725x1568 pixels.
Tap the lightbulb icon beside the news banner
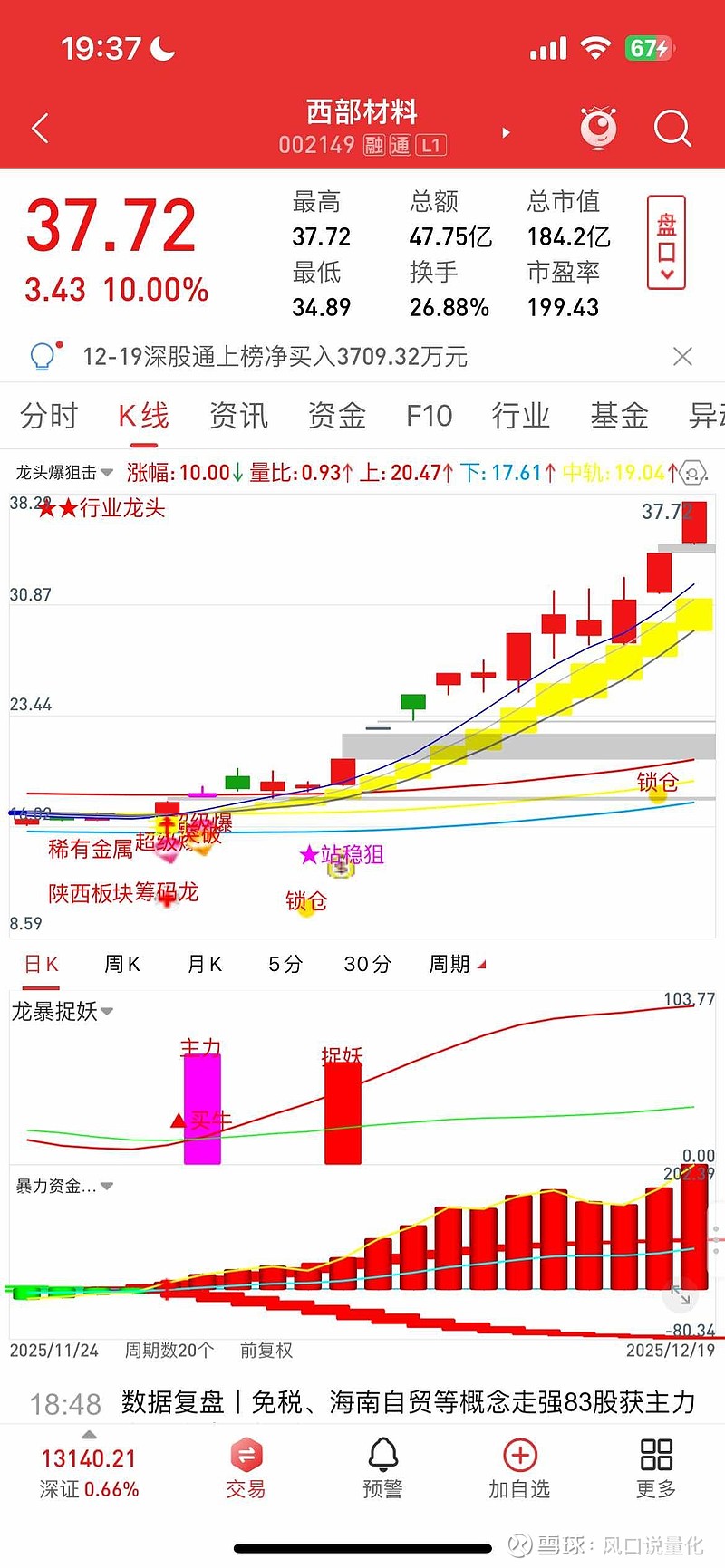[x=43, y=356]
